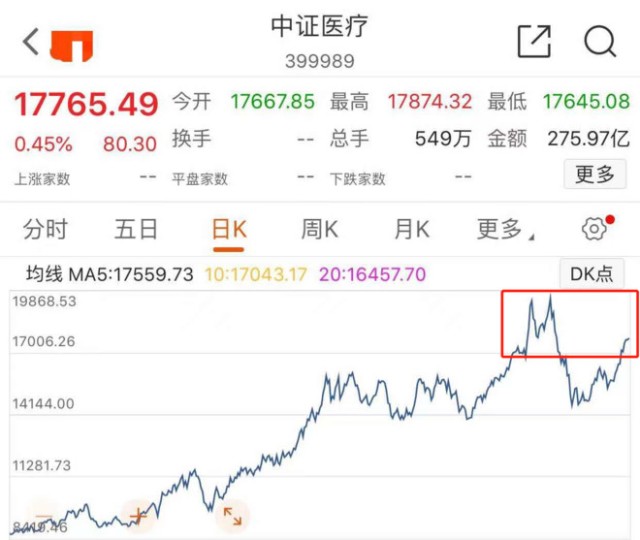640x540 pixels.
Task: Switch to the 五日 chart tab
Action: [x=136, y=230]
